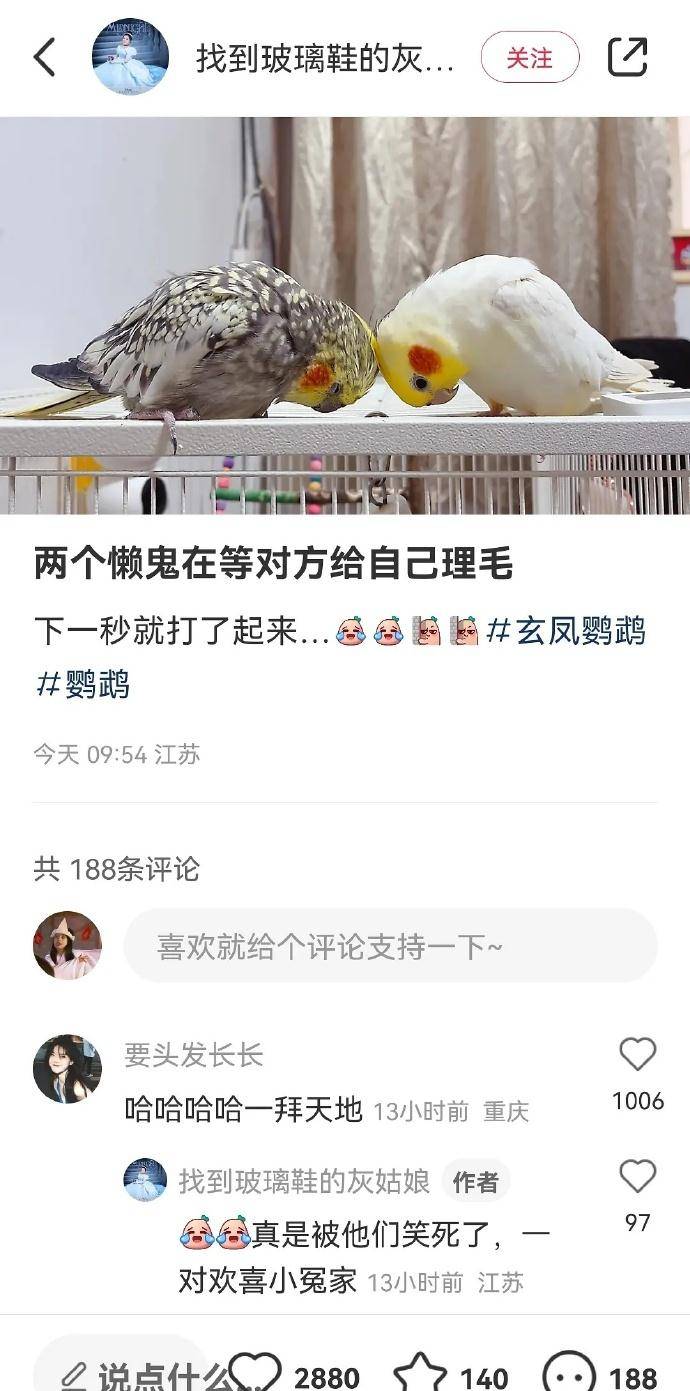Open the post author's avatar at top
Viewport: 690px width, 1391px height.
coord(130,57)
